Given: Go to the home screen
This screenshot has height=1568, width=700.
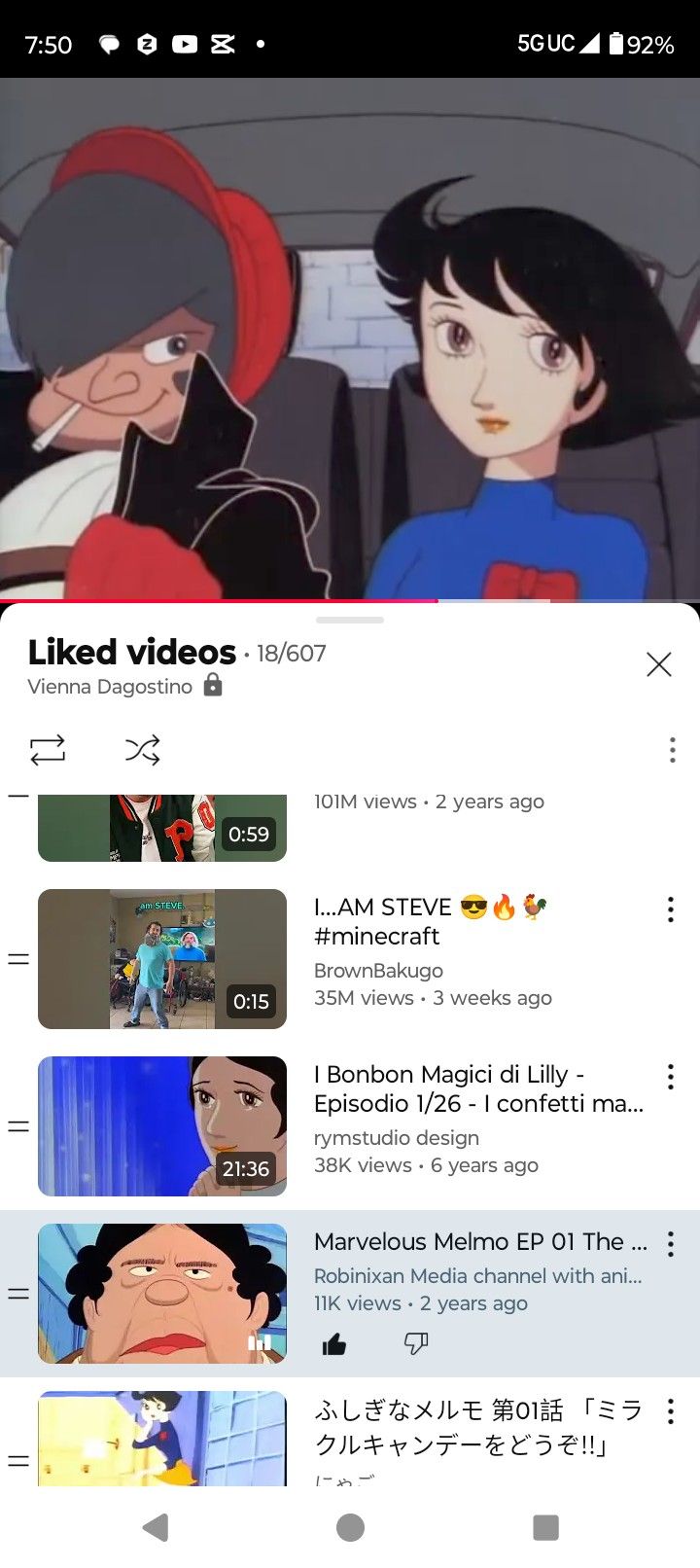Looking at the screenshot, I should click(x=350, y=1527).
